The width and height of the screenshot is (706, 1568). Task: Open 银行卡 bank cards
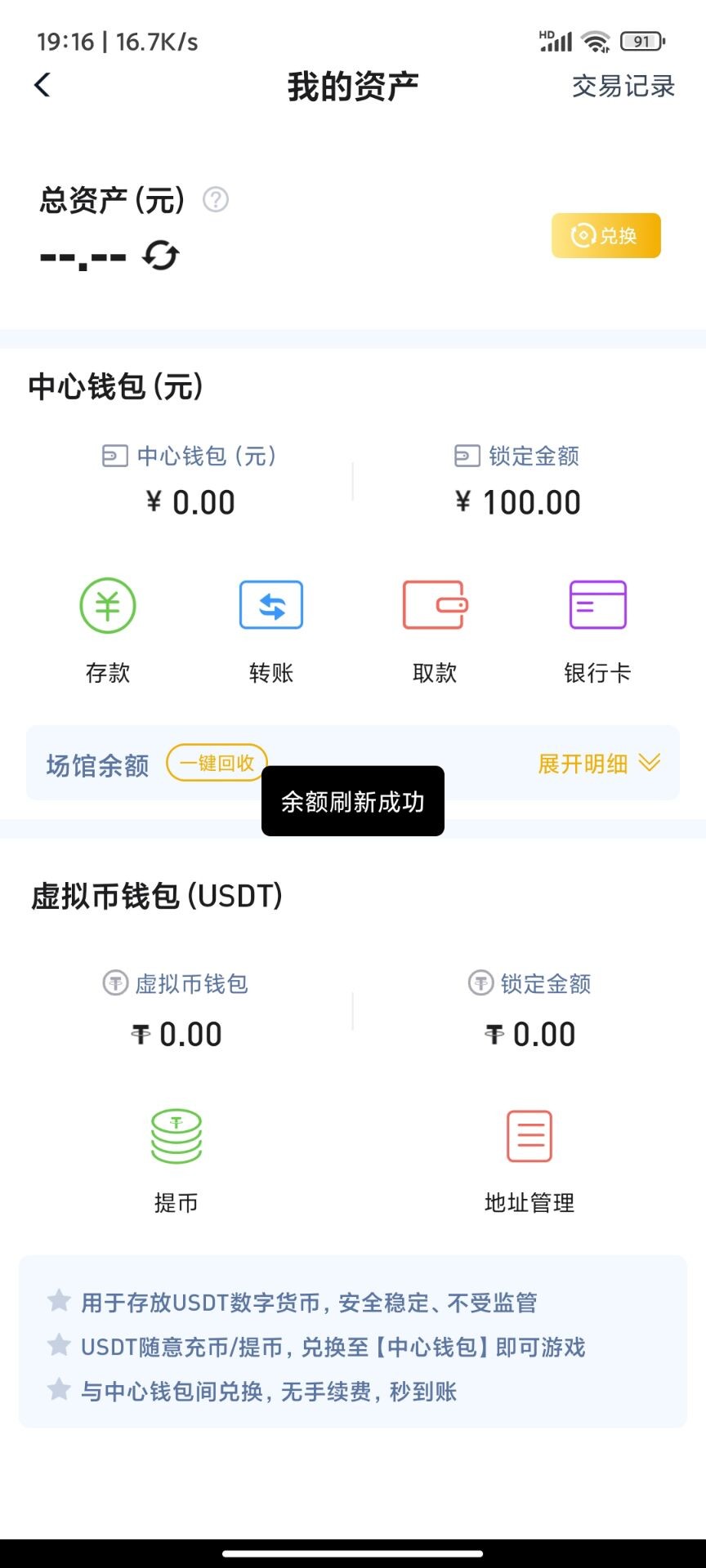[x=597, y=630]
